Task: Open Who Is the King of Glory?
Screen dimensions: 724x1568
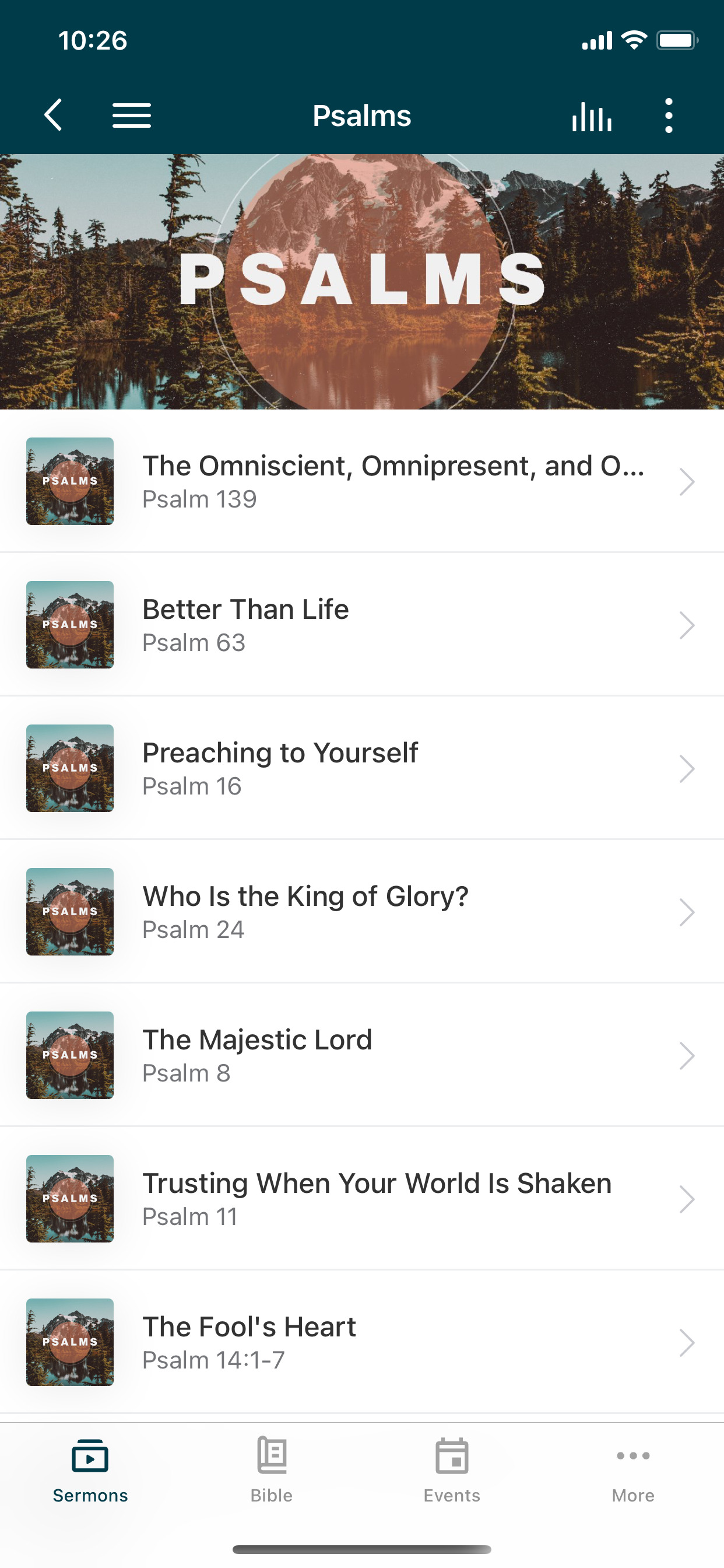Action: click(x=362, y=912)
